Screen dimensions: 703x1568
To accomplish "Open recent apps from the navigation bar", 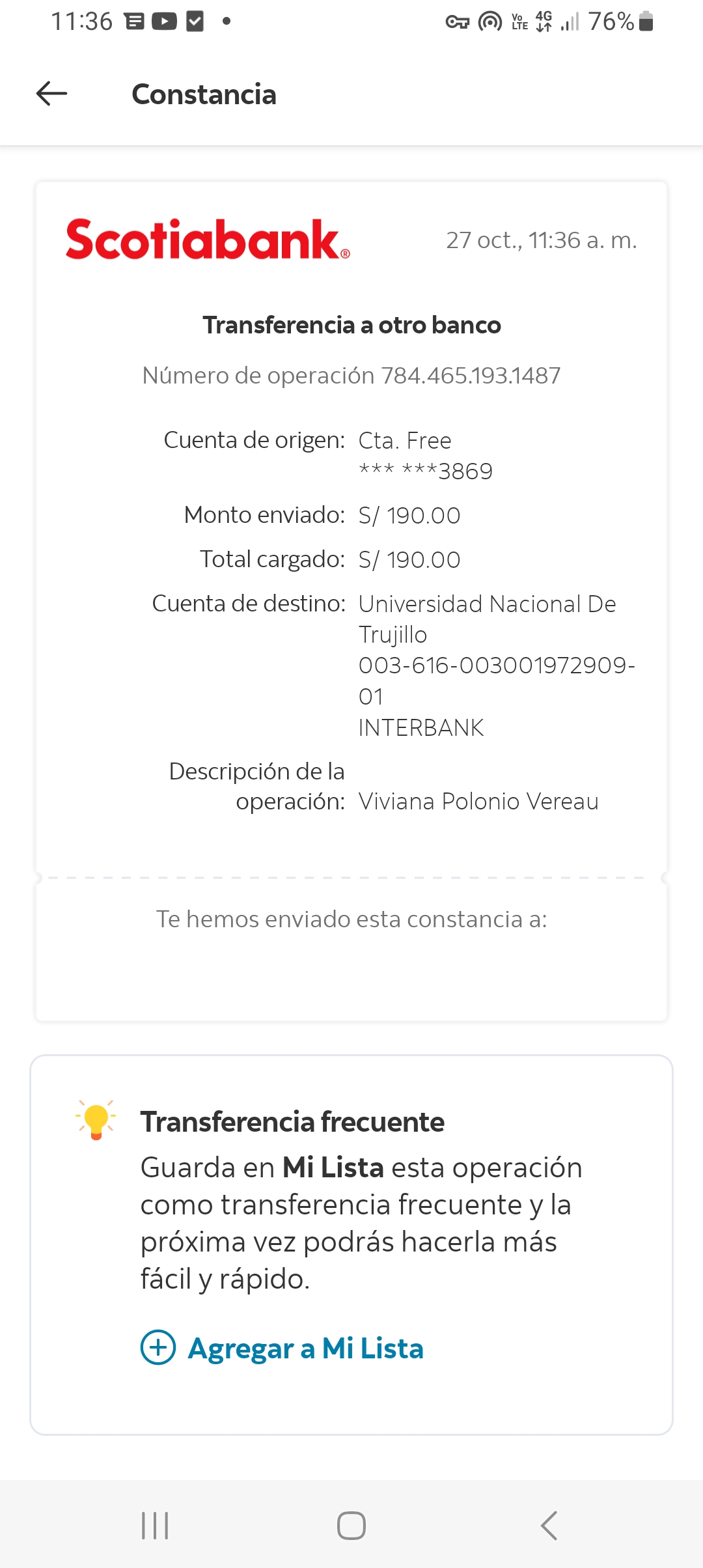I will (155, 1525).
